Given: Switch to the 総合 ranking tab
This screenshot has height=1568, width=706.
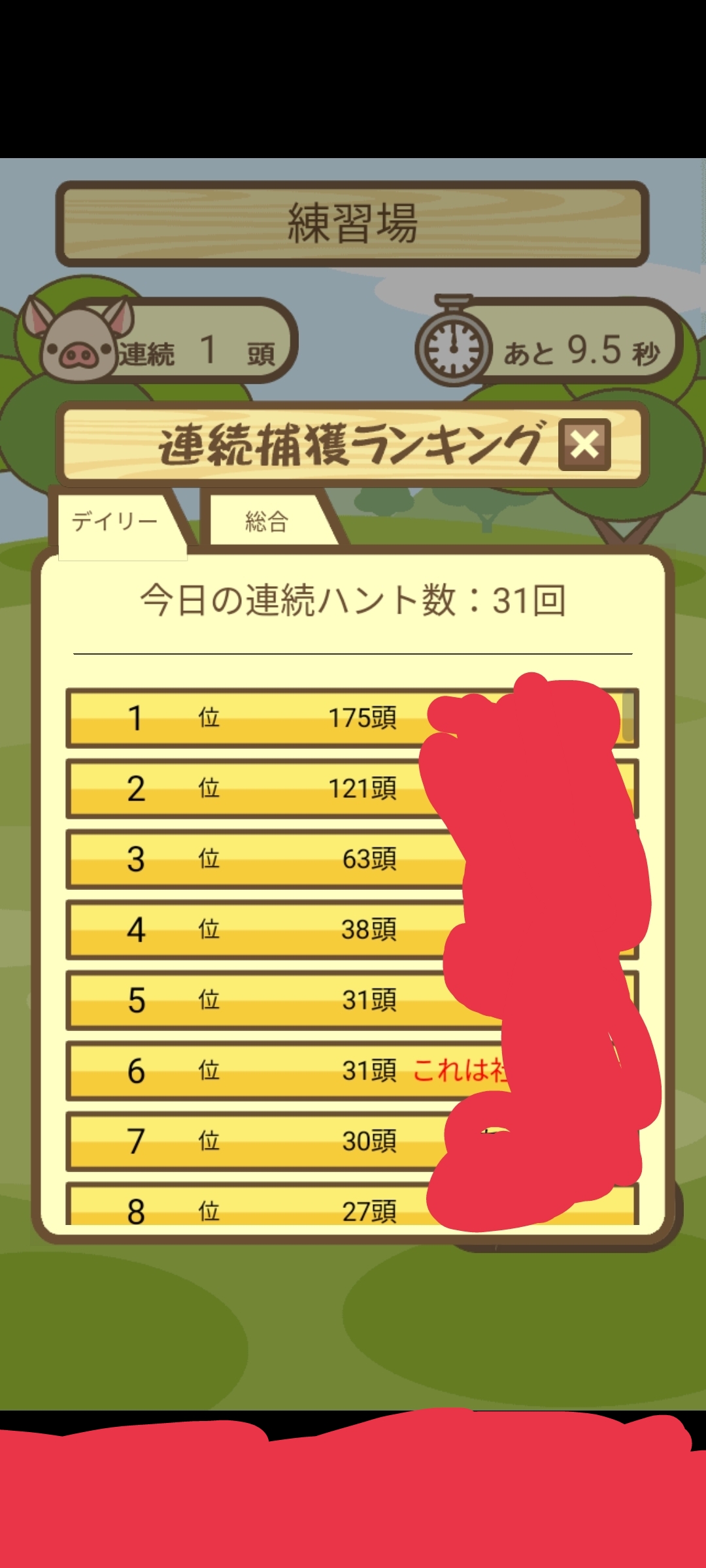Looking at the screenshot, I should [x=269, y=521].
